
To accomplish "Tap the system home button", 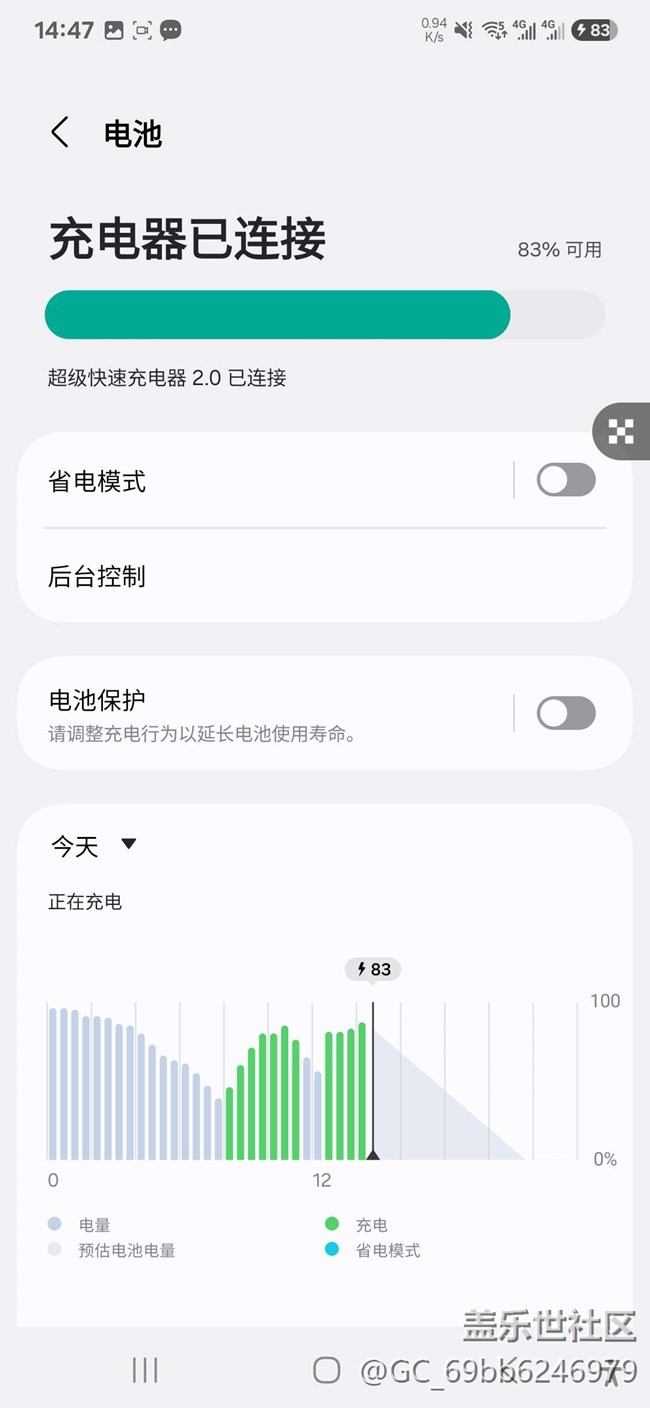I will (x=326, y=1370).
